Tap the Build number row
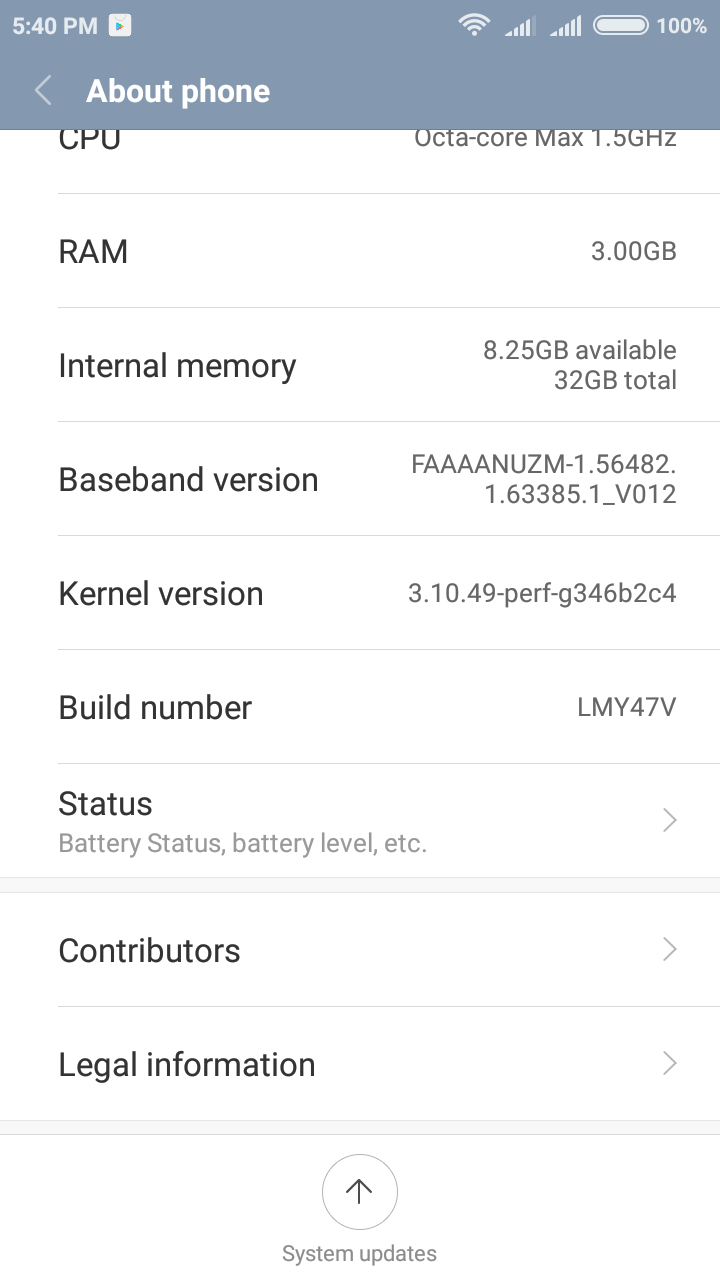Viewport: 720px width, 1280px height. click(360, 707)
